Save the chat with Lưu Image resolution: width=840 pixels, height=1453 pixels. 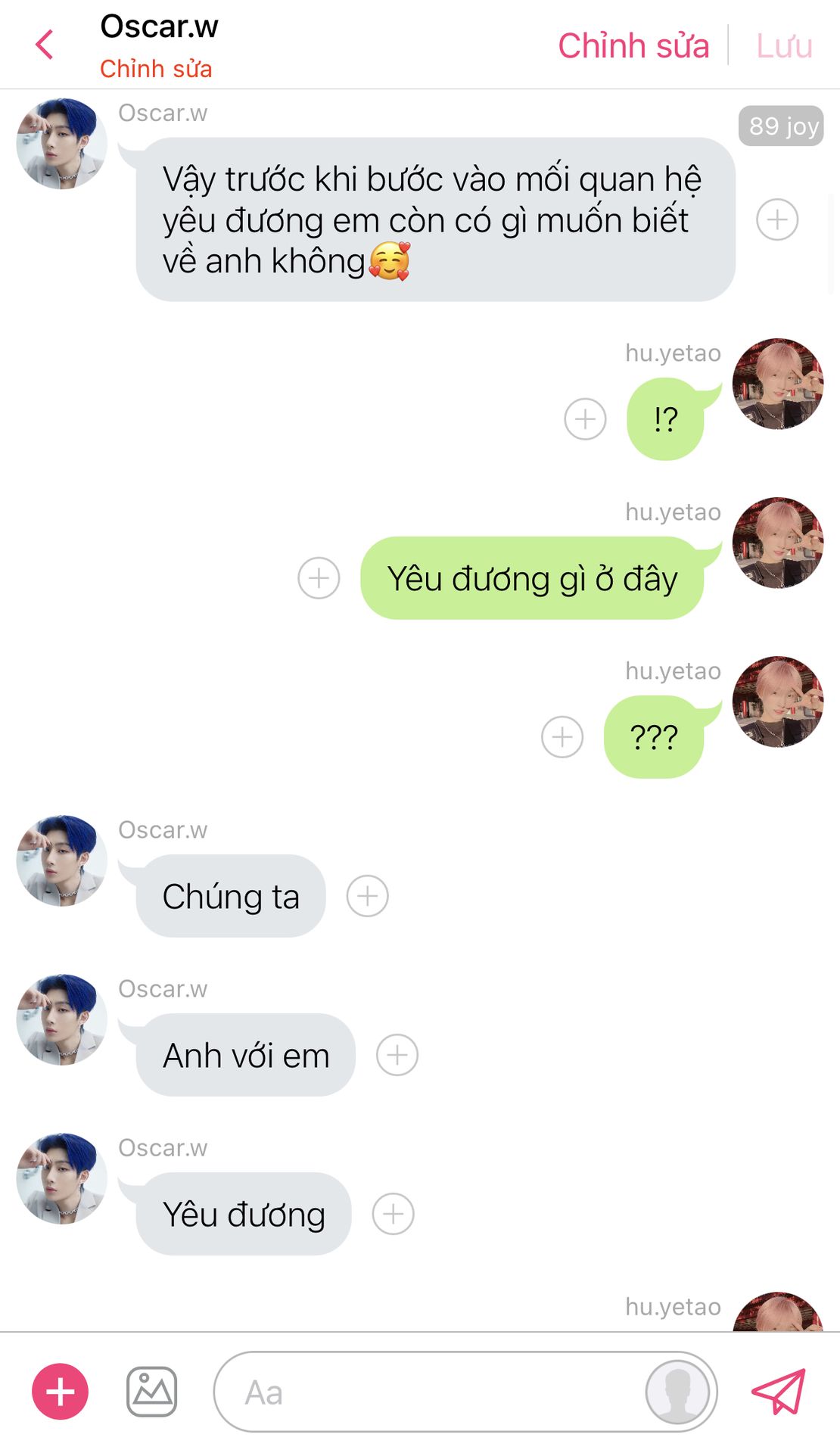784,45
